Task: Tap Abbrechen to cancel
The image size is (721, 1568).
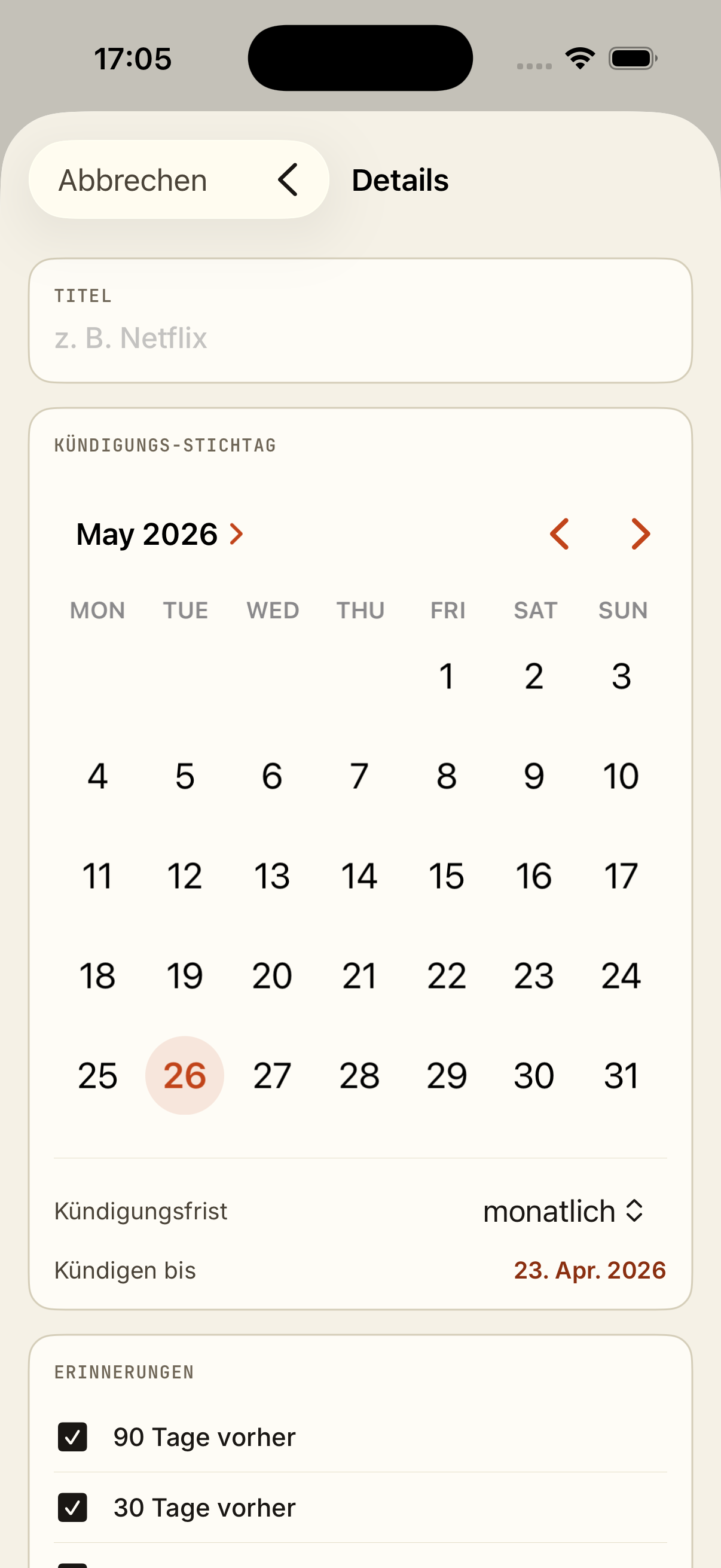Action: tap(133, 180)
